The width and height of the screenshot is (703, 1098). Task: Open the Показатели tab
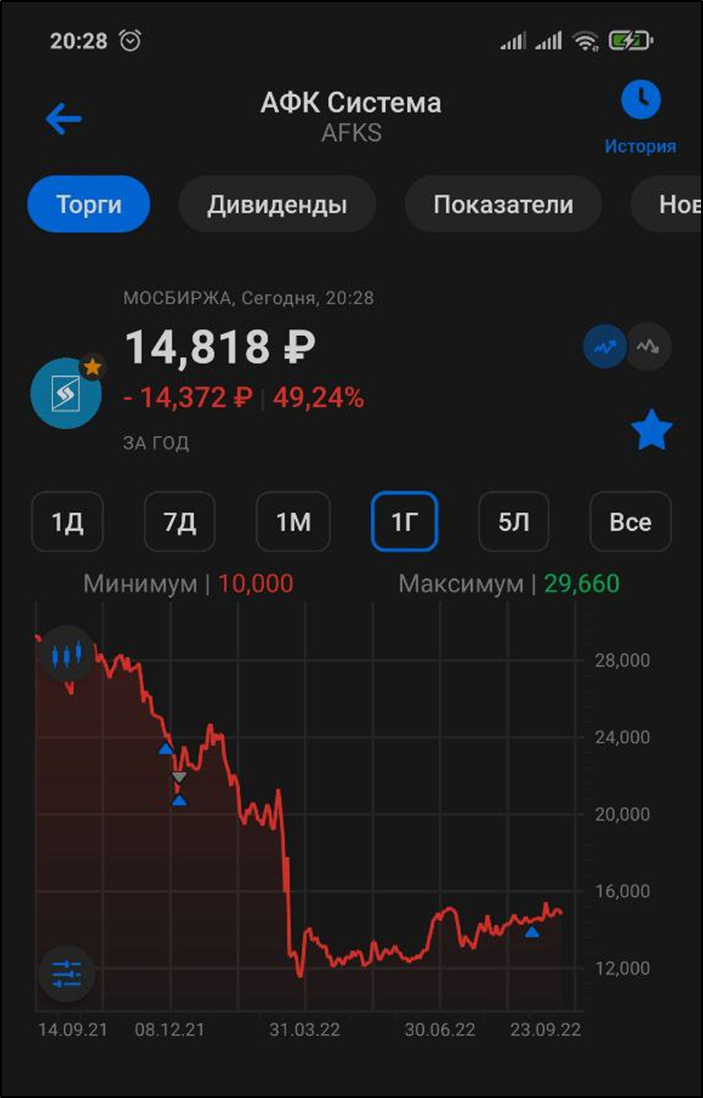point(503,205)
